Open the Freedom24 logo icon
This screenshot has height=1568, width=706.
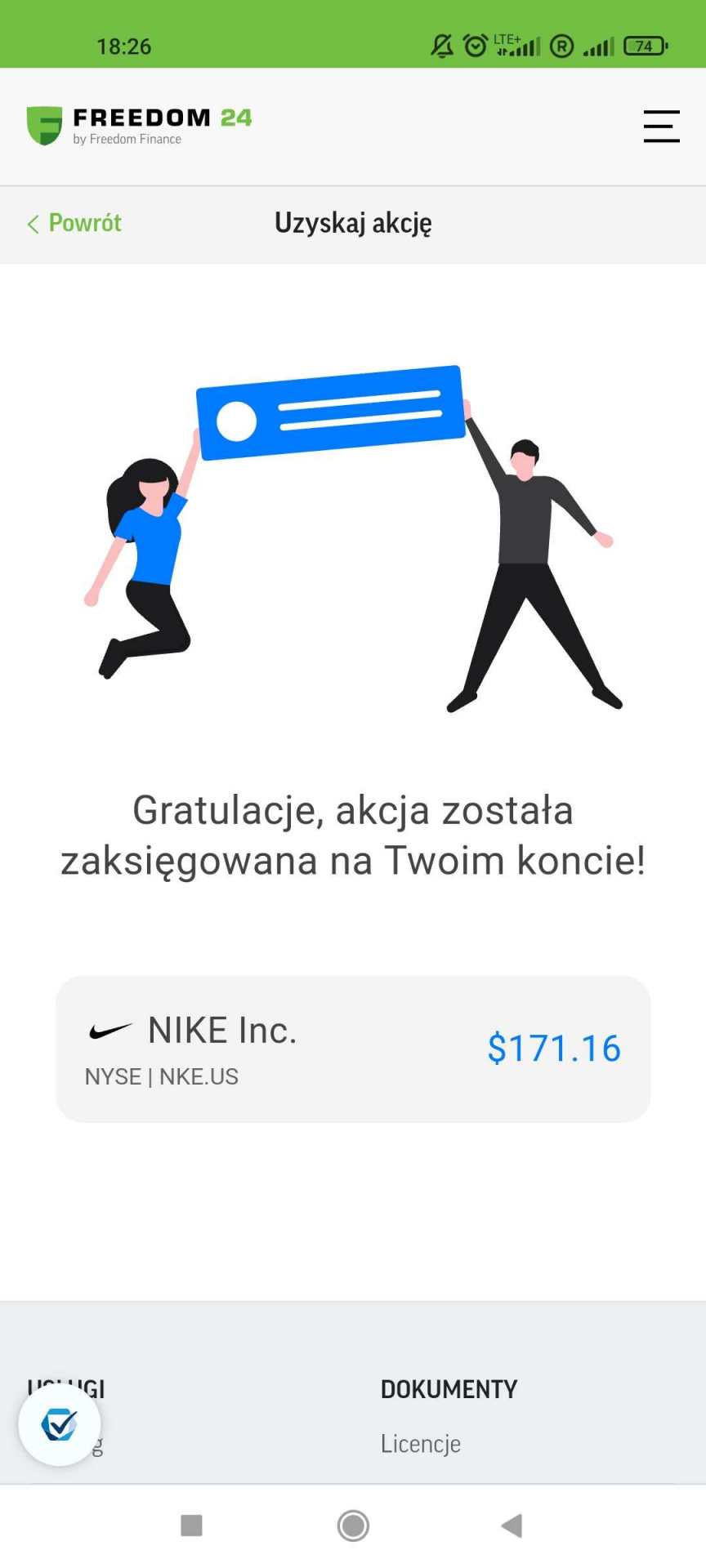coord(47,125)
